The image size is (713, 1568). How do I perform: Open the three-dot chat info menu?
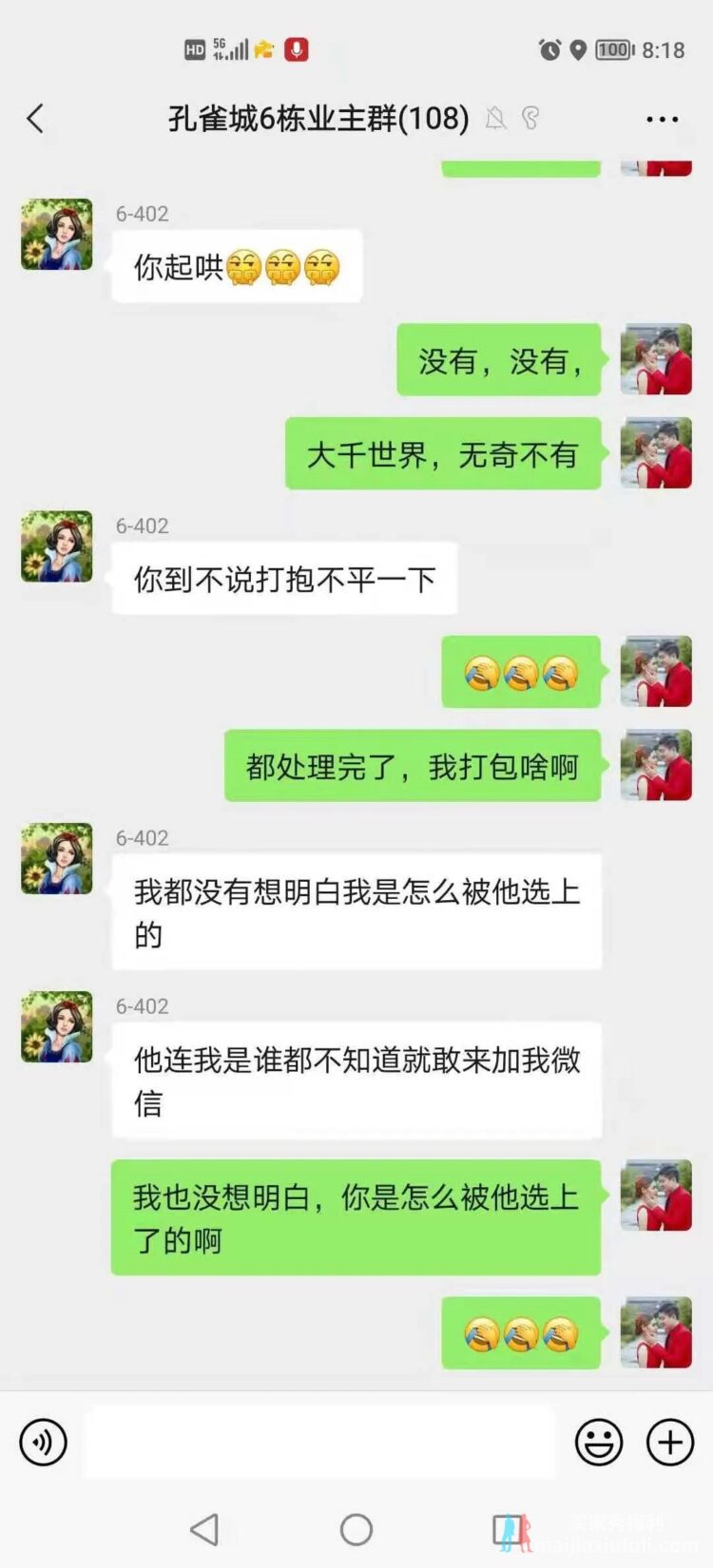662,119
